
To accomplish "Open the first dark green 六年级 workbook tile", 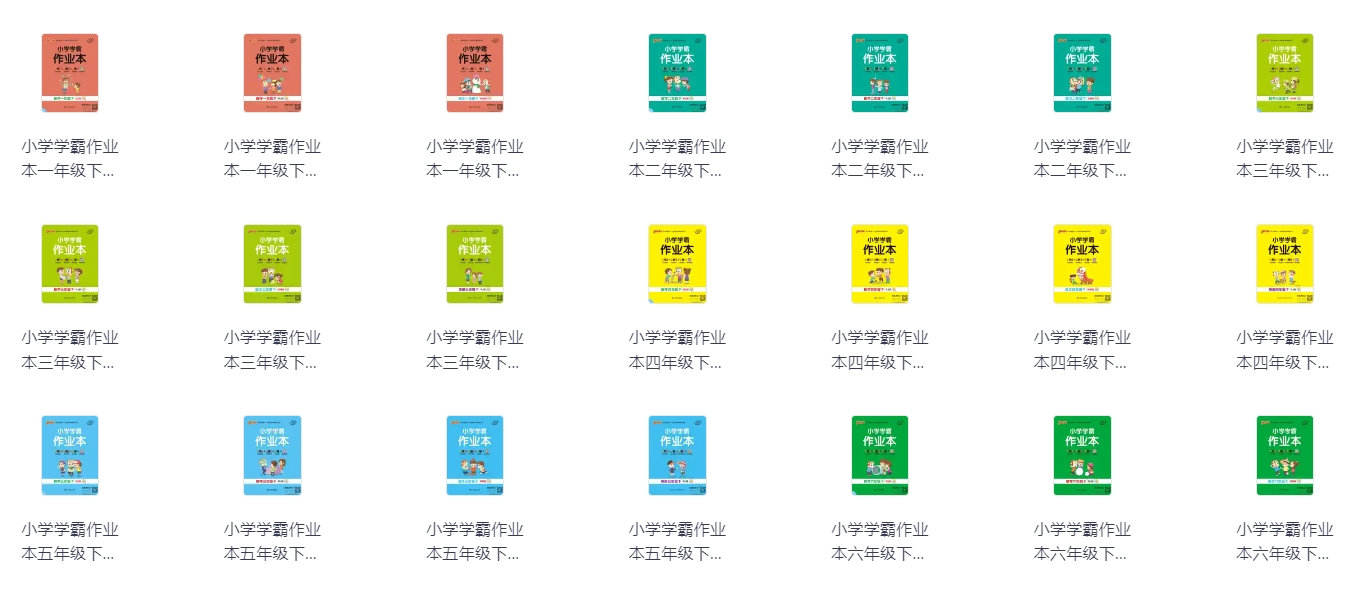I will coord(879,455).
